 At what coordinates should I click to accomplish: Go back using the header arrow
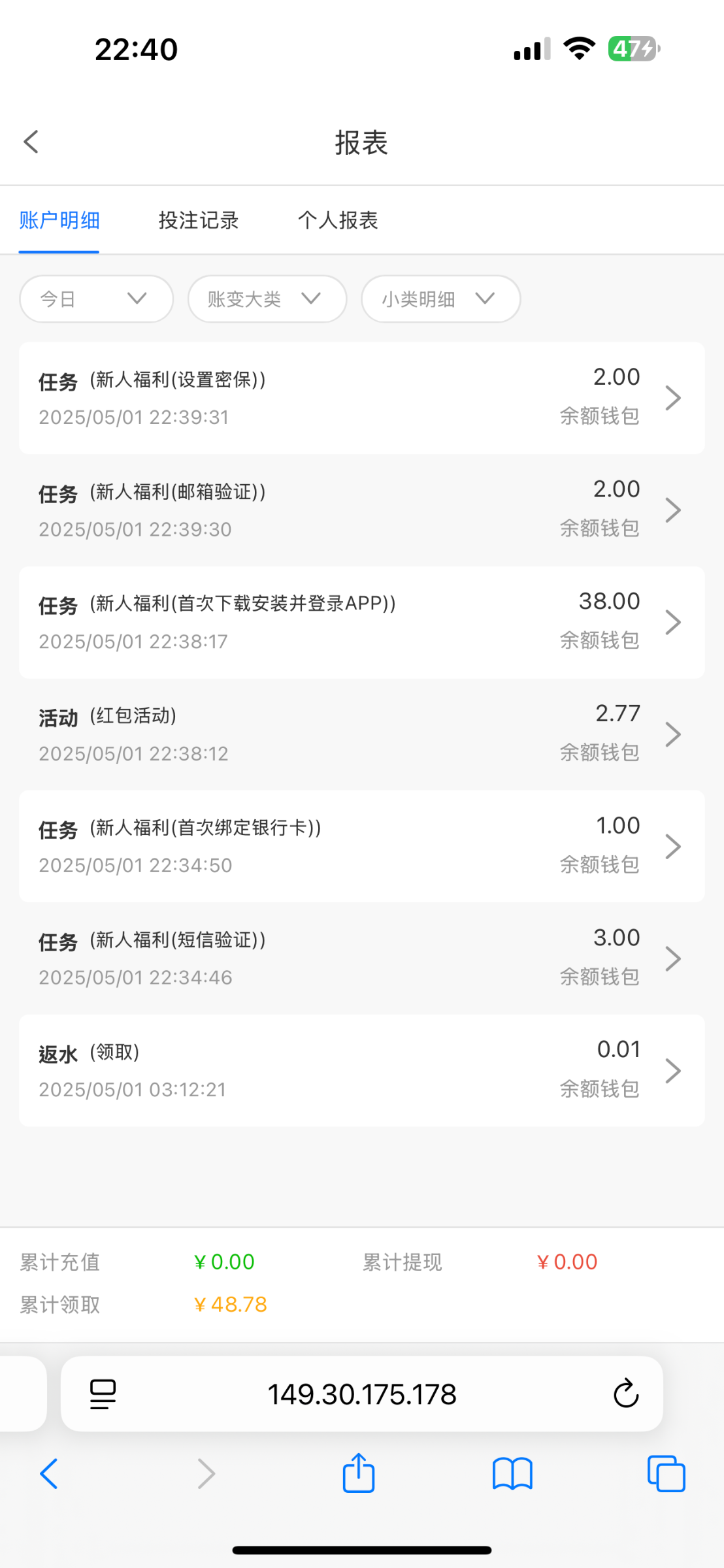31,142
